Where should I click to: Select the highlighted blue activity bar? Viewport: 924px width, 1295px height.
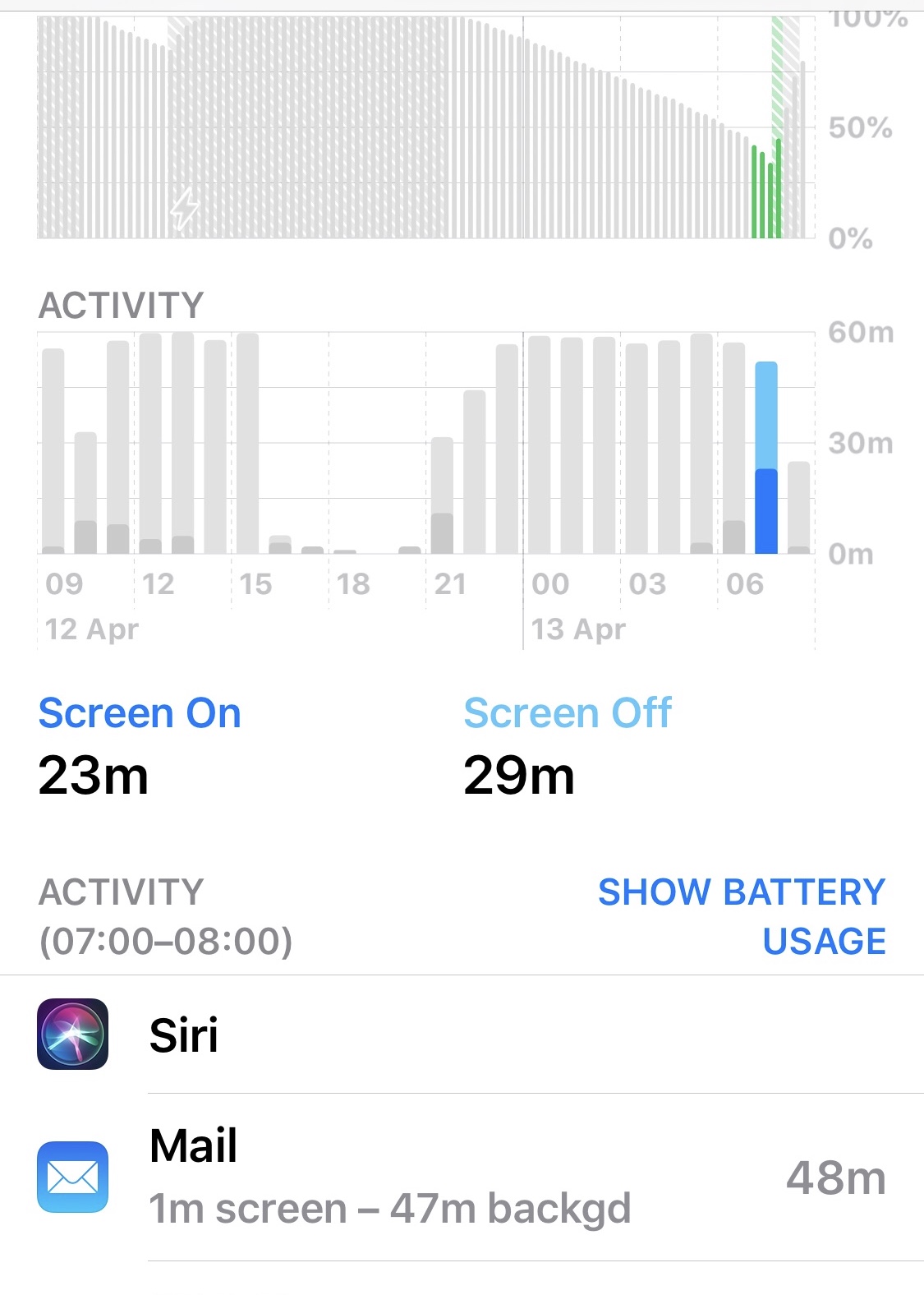(x=765, y=457)
